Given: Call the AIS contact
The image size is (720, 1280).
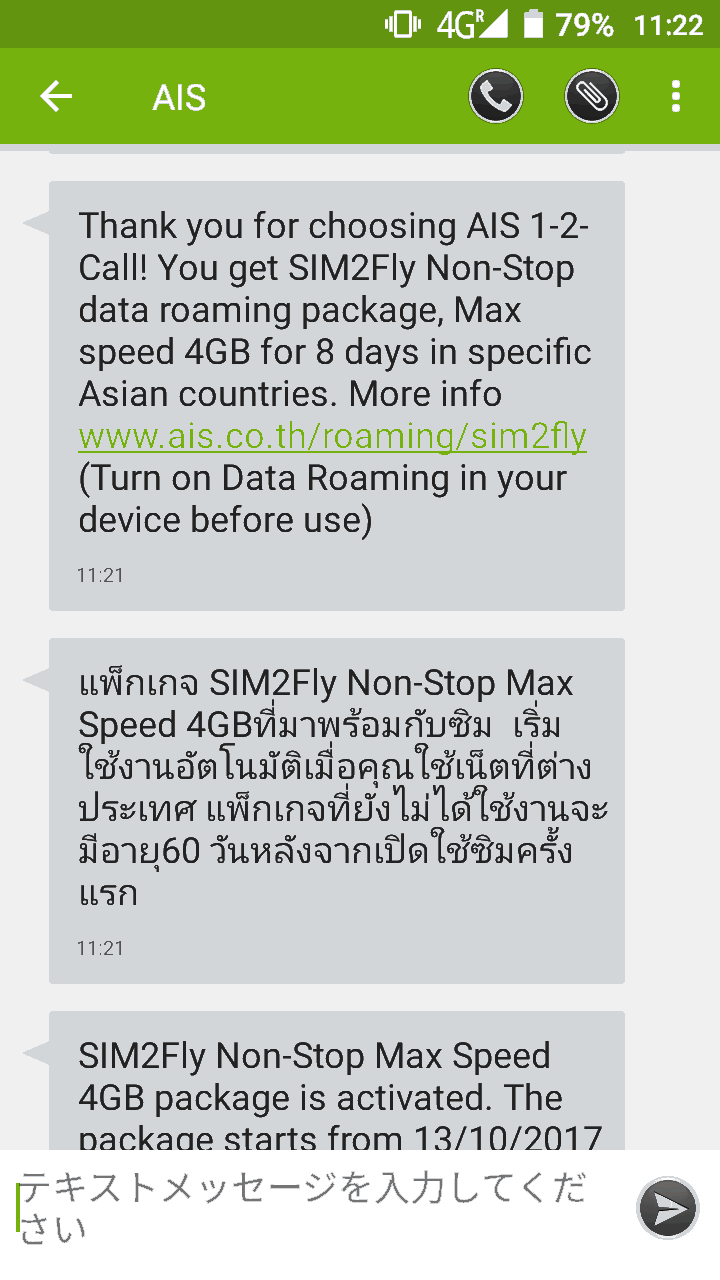Looking at the screenshot, I should [x=496, y=97].
